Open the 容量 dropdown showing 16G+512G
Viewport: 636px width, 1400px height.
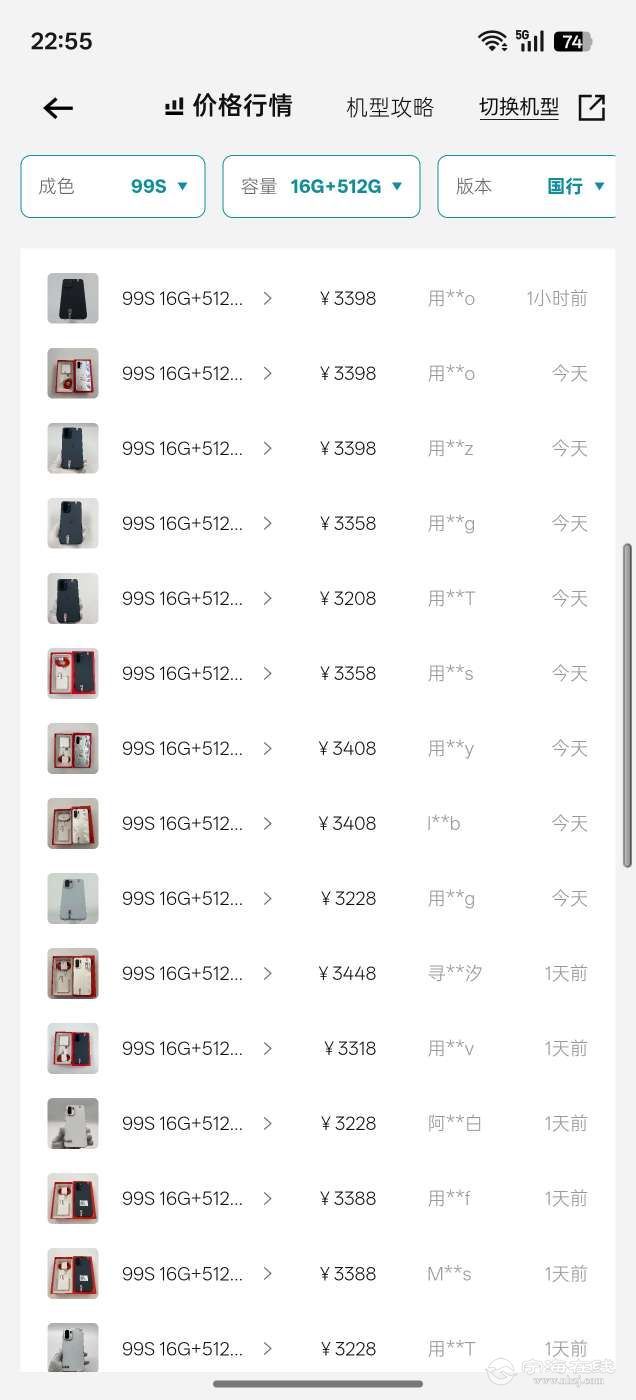click(321, 186)
